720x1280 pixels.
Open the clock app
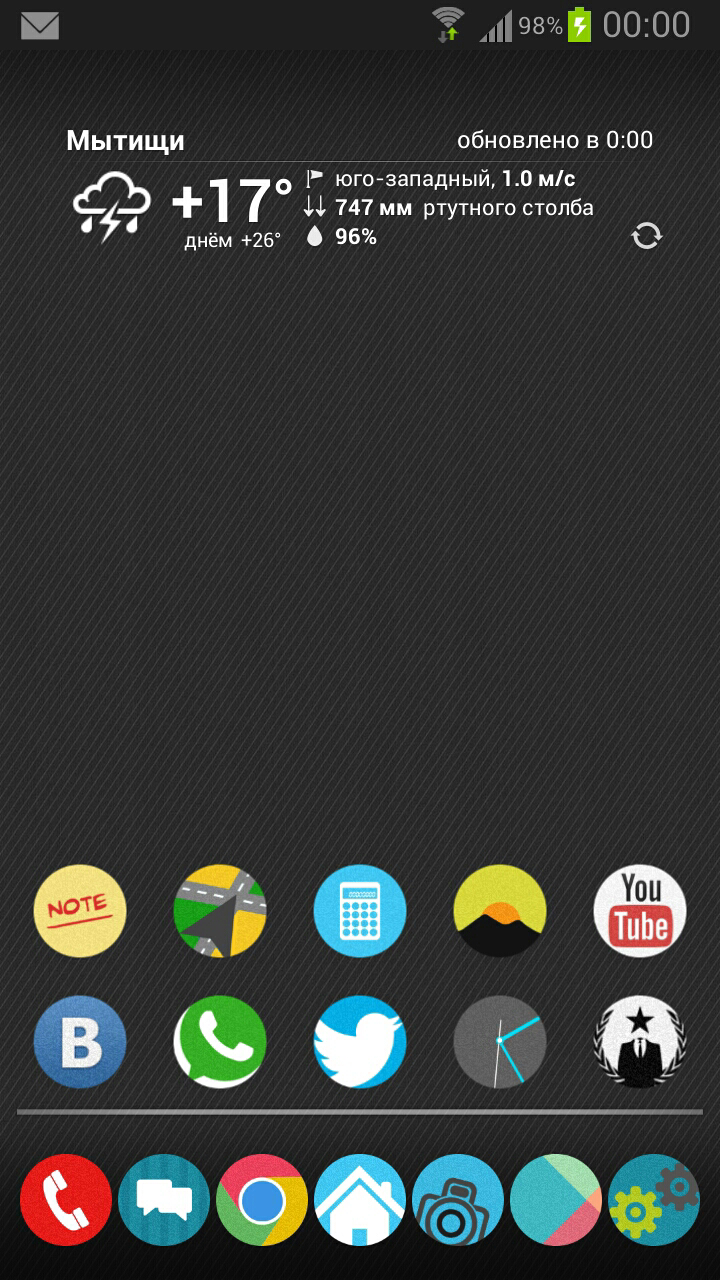coord(500,1042)
